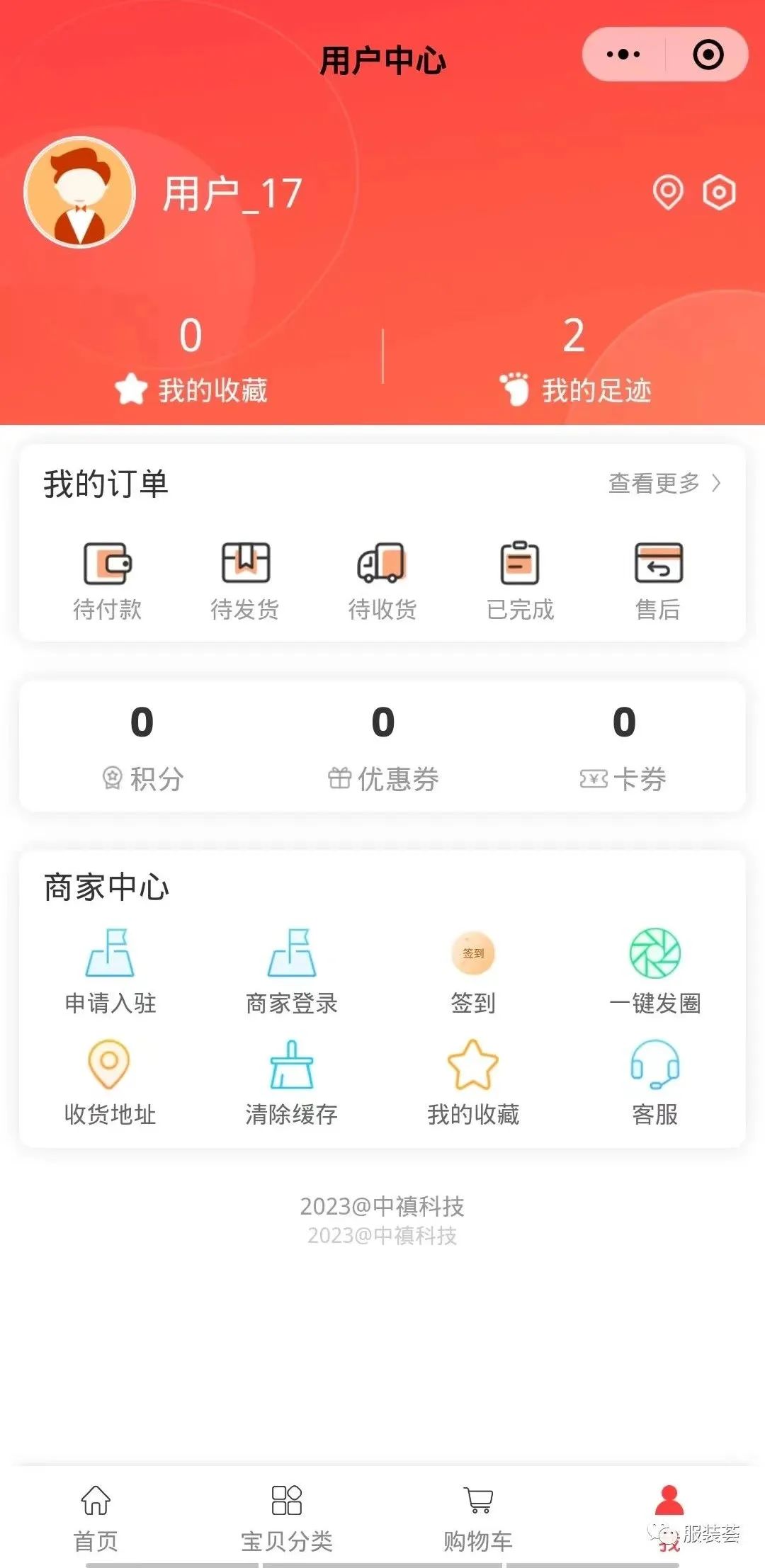765x1568 pixels.
Task: Tap 查看更多 to view all orders
Action: (664, 483)
